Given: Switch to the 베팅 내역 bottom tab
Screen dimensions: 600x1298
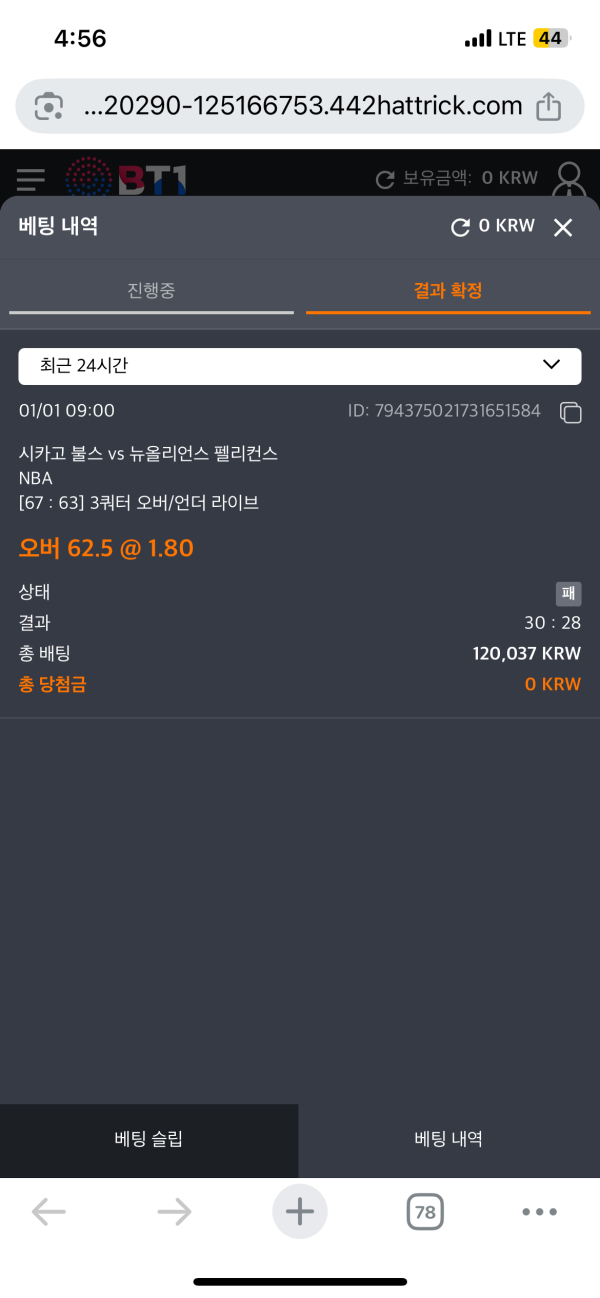Looking at the screenshot, I should [x=449, y=1139].
